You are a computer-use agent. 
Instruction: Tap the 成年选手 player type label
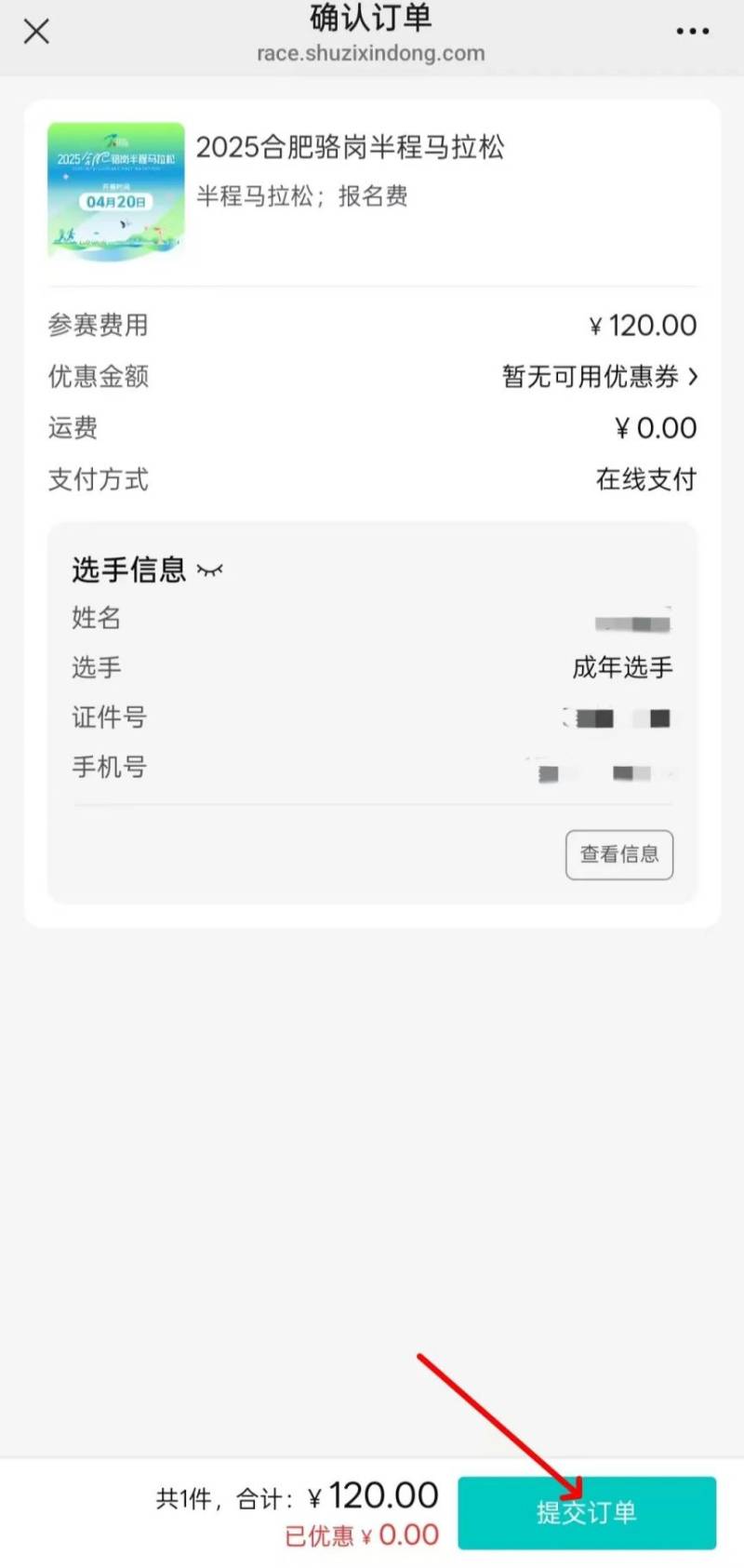tap(623, 667)
